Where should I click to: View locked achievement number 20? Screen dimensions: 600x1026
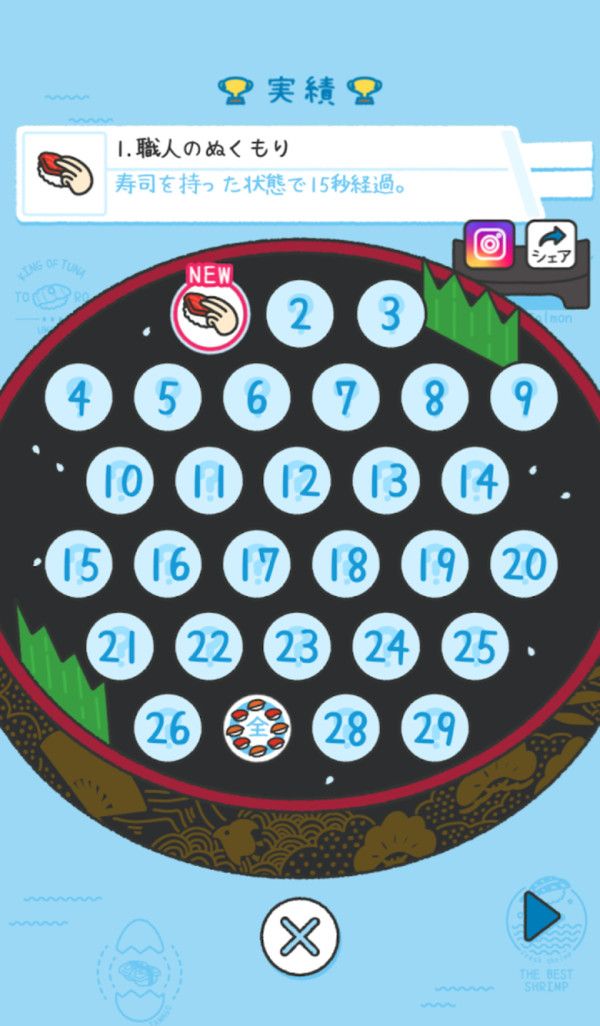click(523, 565)
